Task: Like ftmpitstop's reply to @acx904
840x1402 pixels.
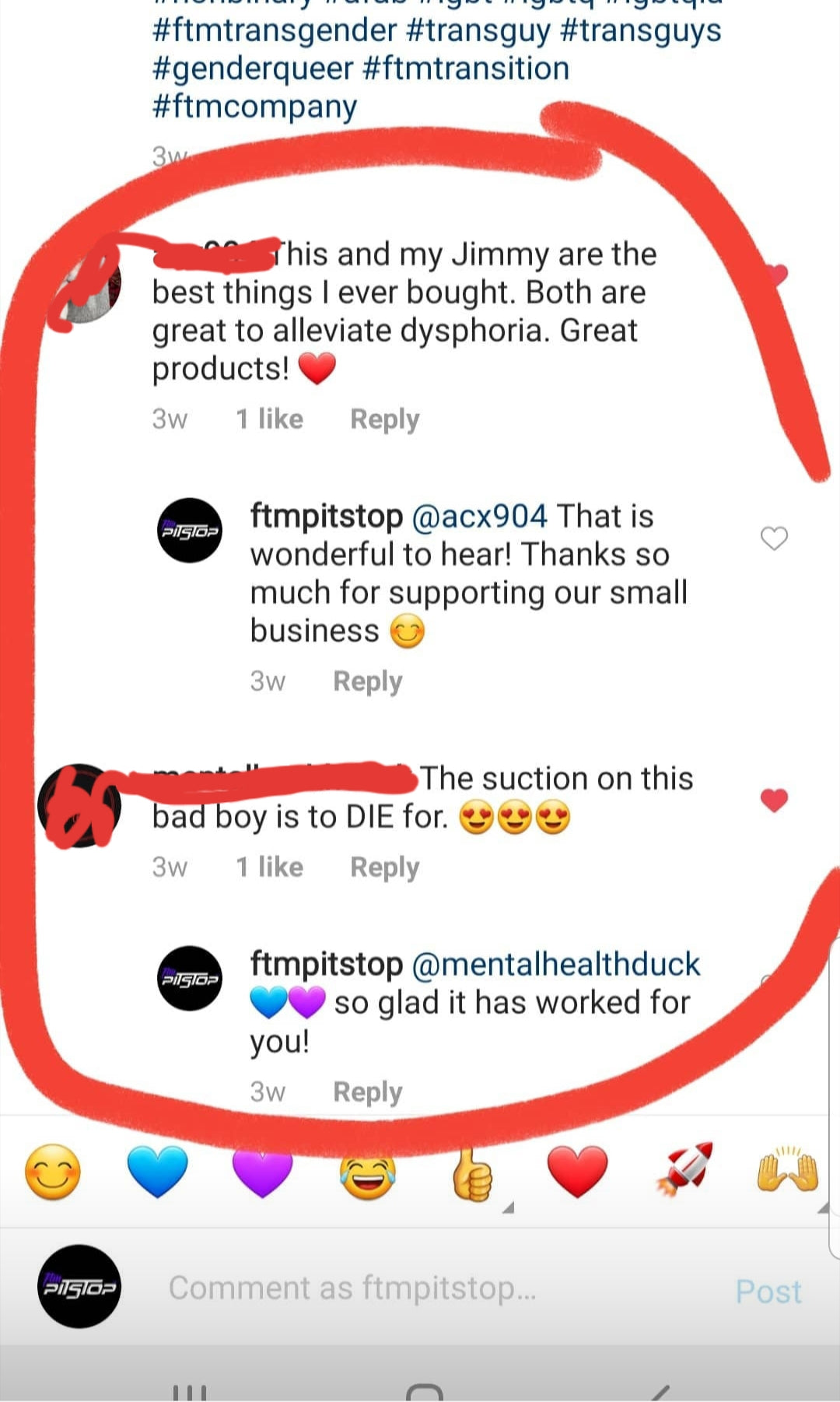Action: [774, 538]
